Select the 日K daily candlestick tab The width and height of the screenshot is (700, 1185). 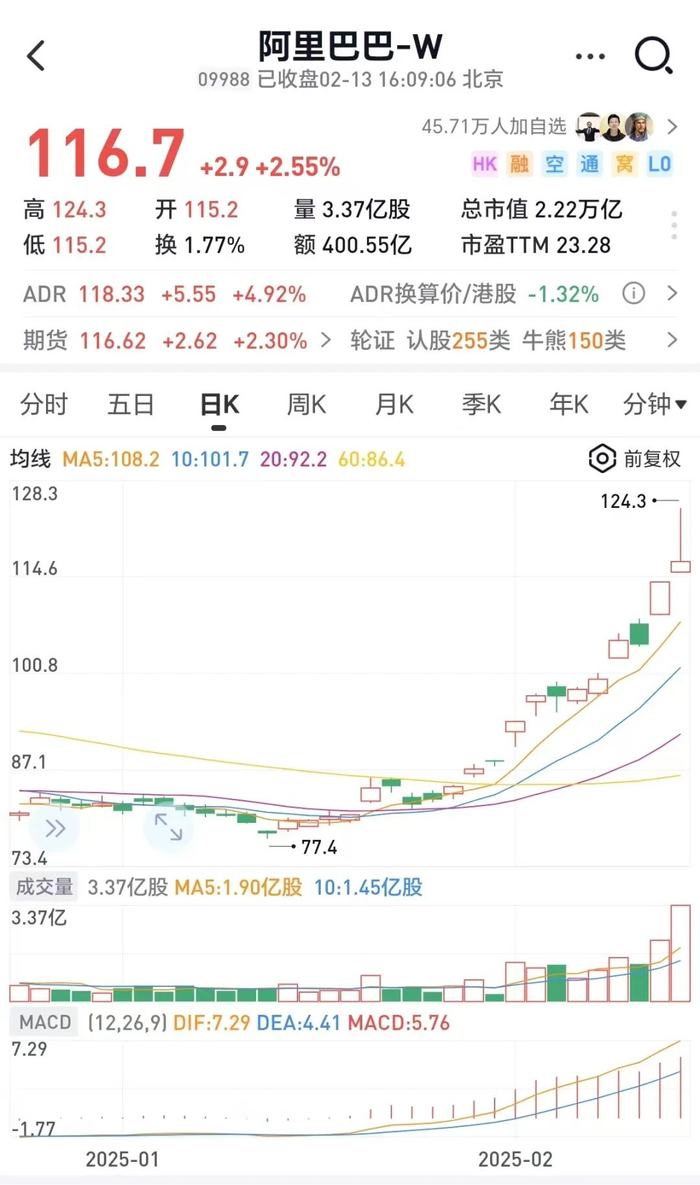(x=219, y=404)
